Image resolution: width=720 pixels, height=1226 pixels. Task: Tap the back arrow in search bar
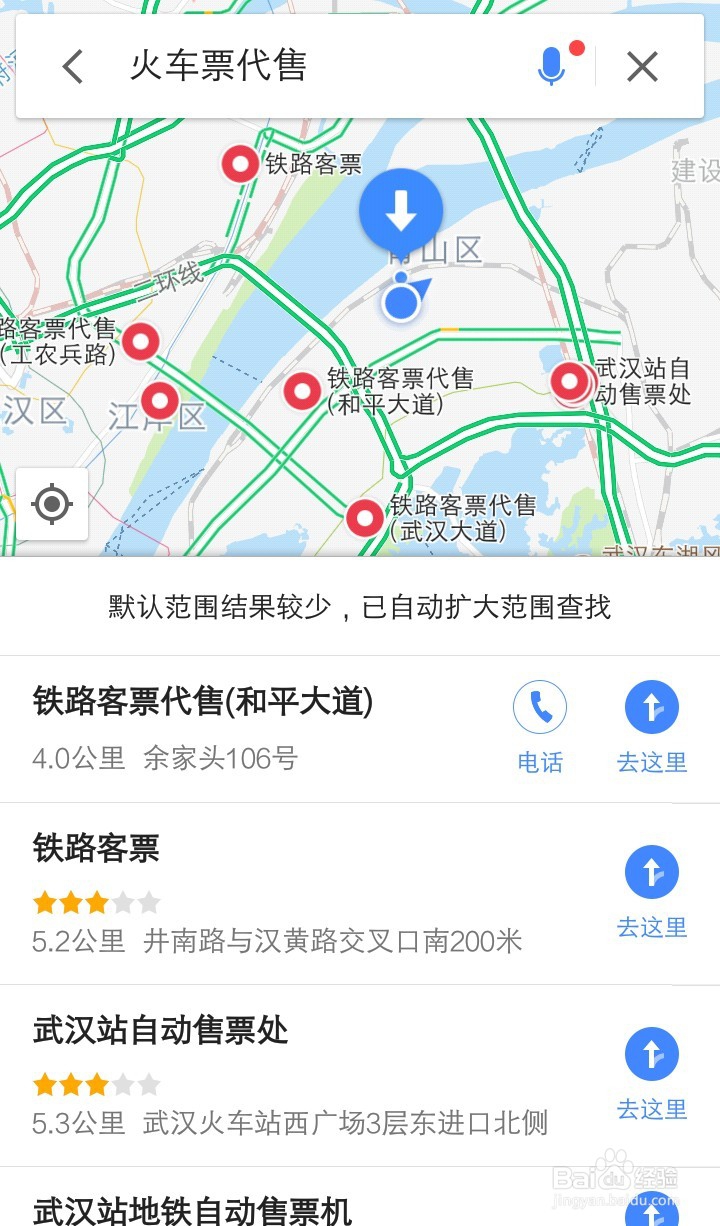click(72, 66)
